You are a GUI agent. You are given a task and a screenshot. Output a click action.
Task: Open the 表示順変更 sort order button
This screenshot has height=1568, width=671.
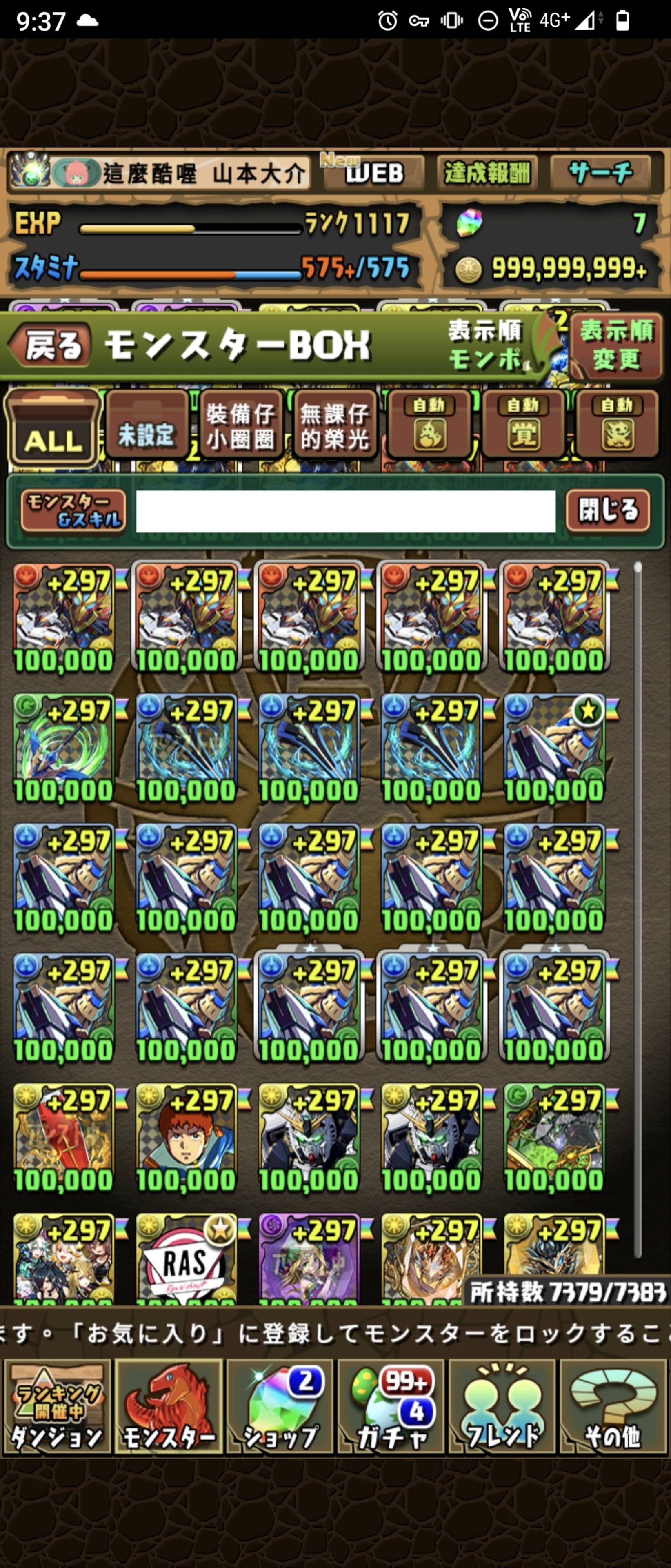[615, 345]
